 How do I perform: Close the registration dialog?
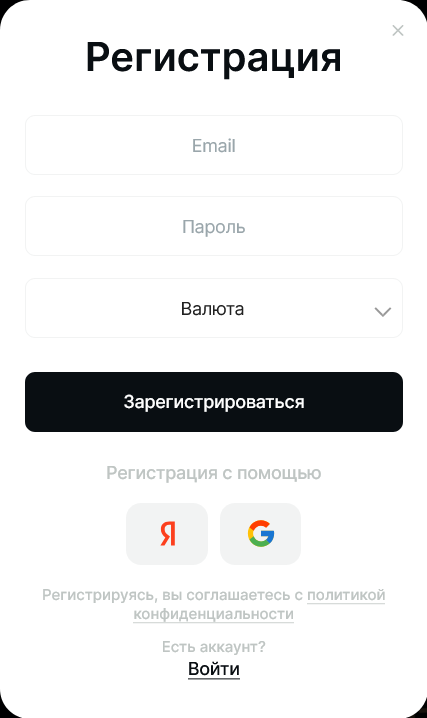(398, 31)
